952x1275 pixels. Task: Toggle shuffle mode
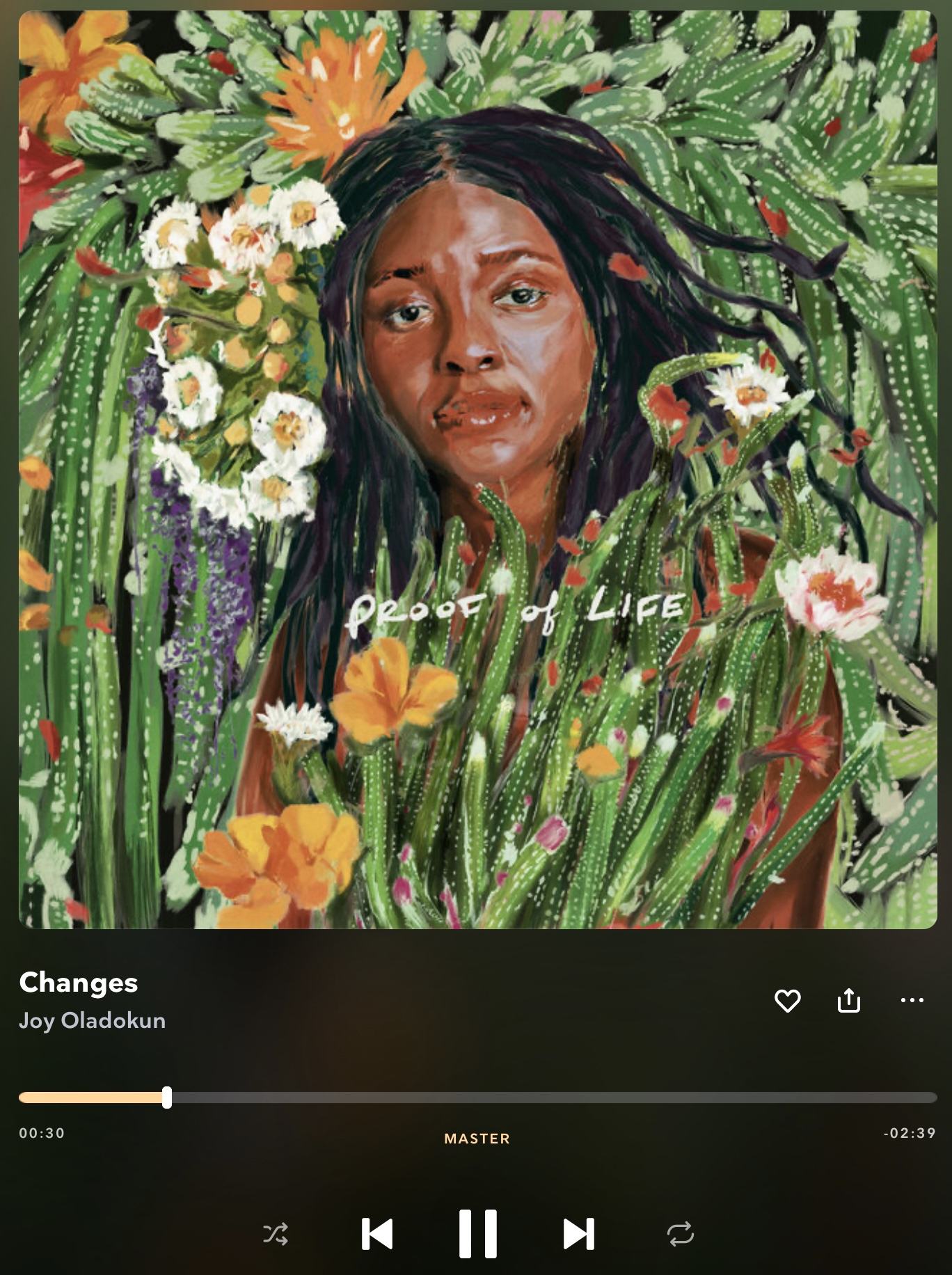pyautogui.click(x=276, y=1234)
